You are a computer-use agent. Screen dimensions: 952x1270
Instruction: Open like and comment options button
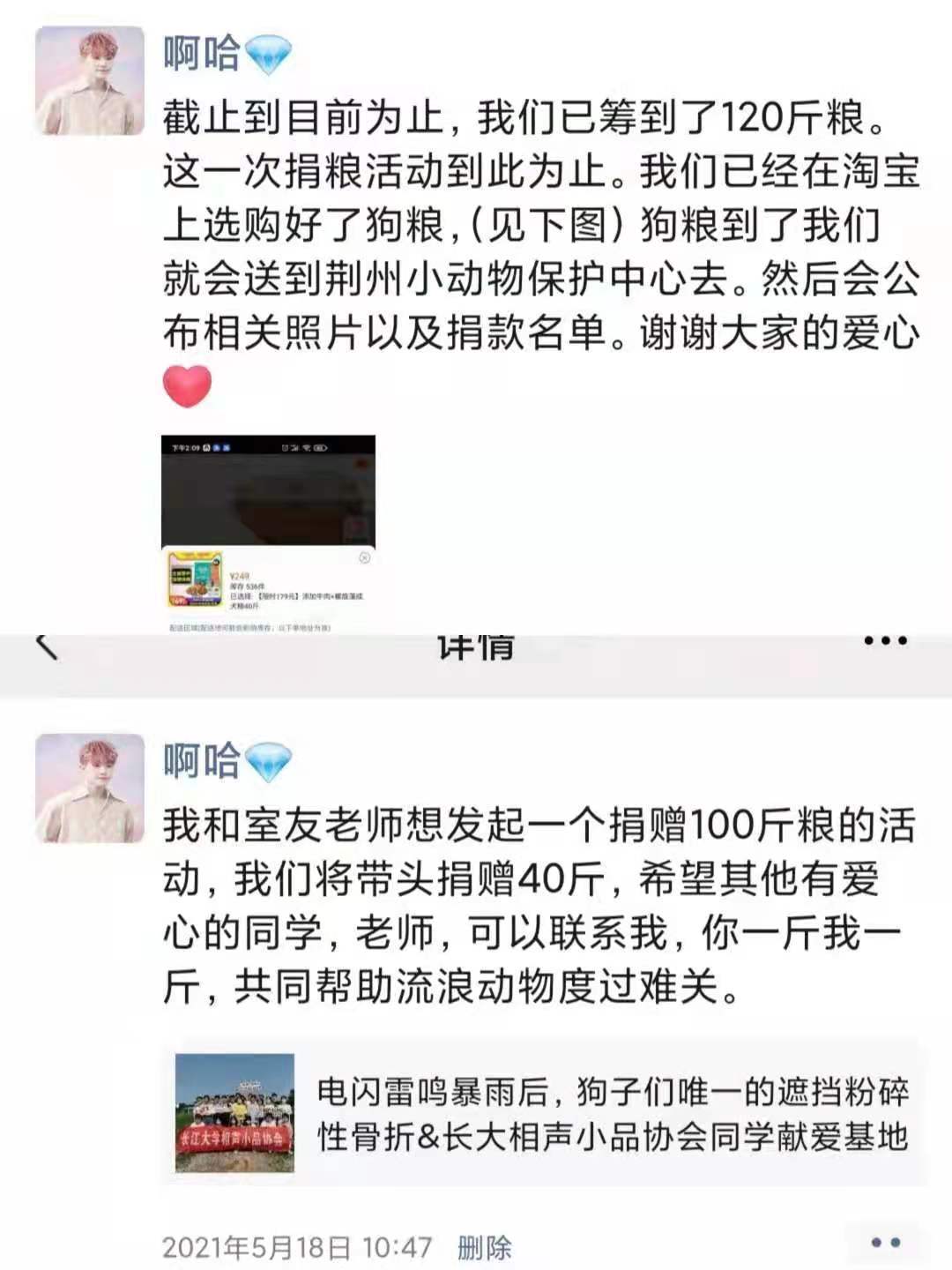[884, 1243]
